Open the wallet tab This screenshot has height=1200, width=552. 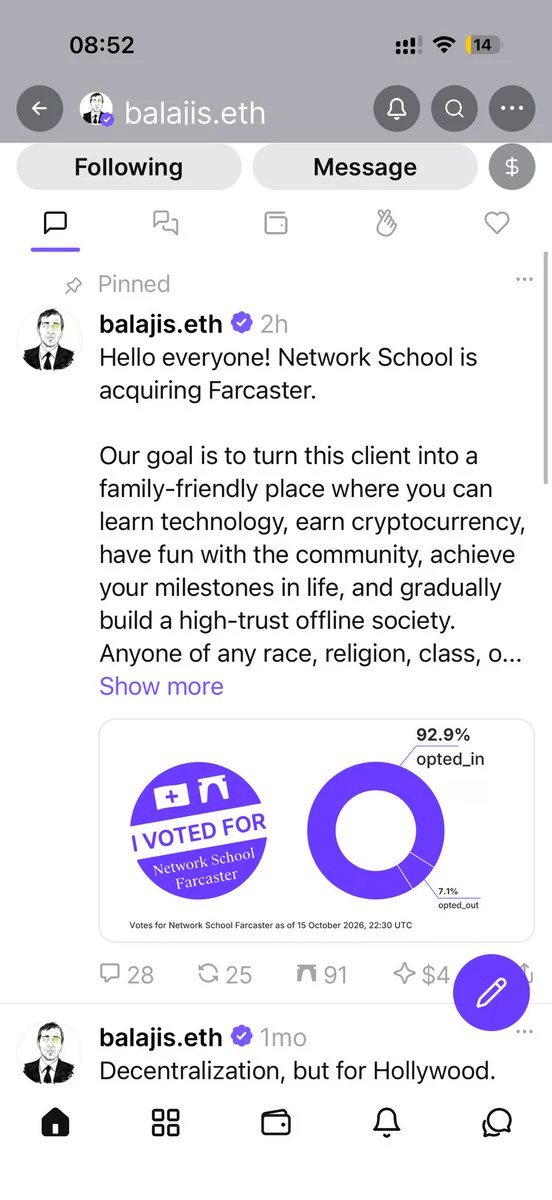276,1123
